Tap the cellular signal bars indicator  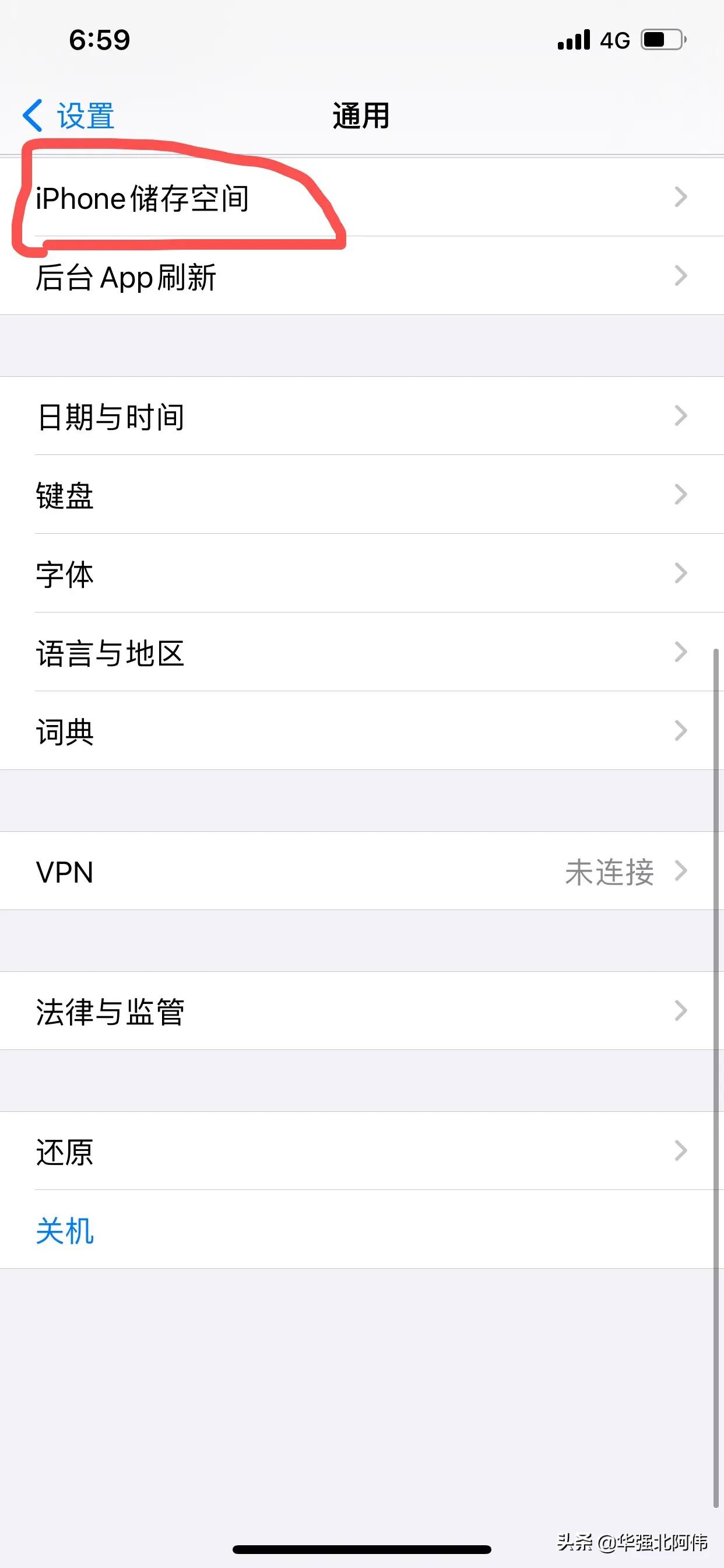click(572, 38)
